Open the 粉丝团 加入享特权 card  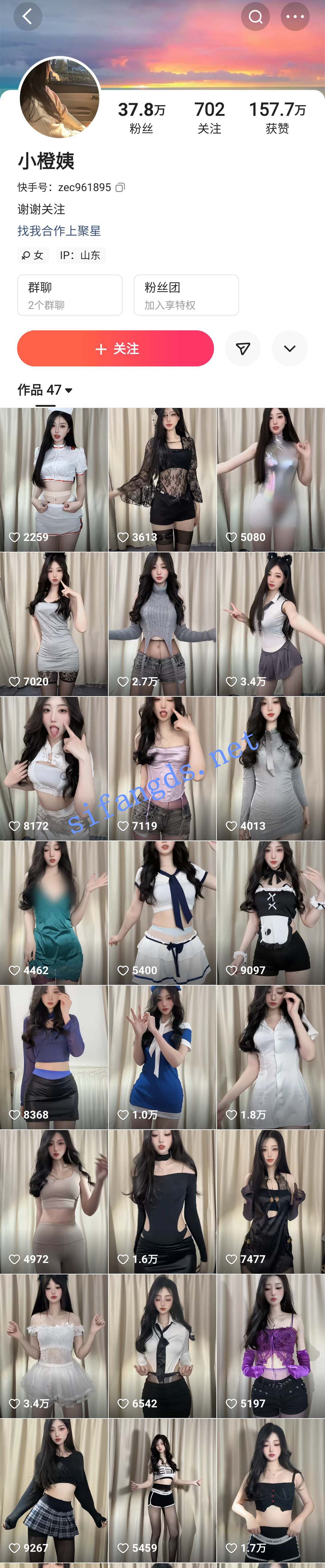point(186,295)
